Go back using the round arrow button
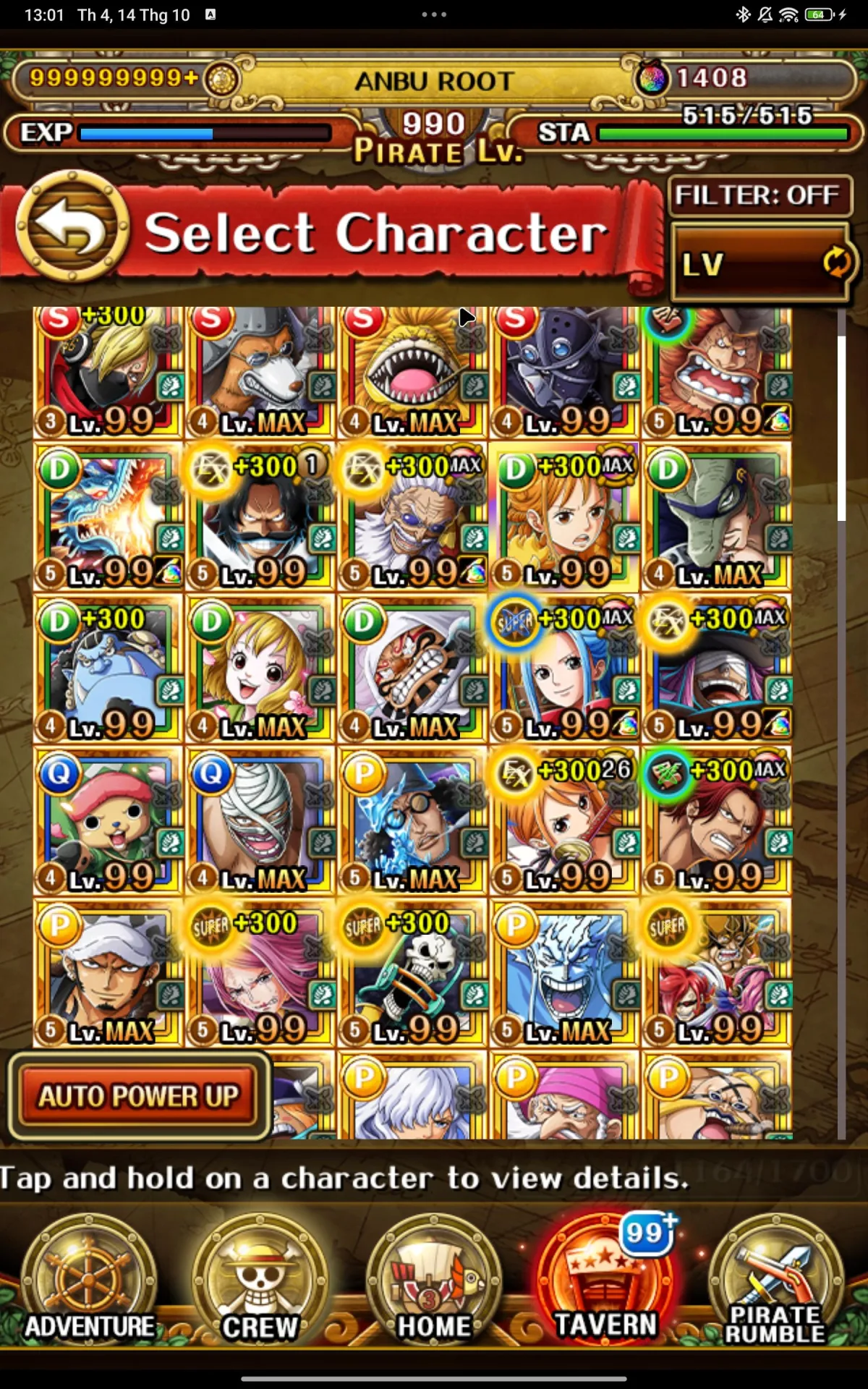This screenshot has width=868, height=1389. pos(72,226)
